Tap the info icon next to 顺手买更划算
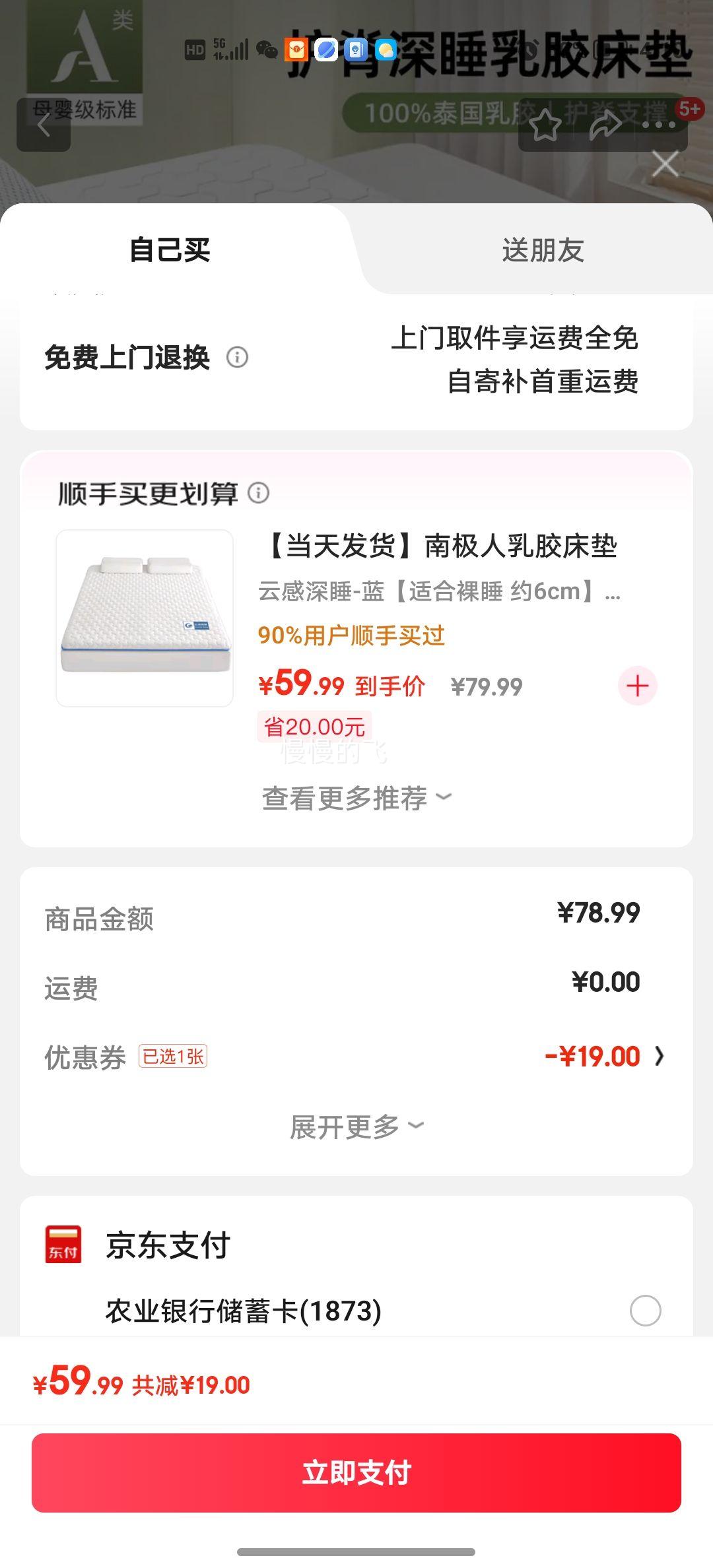This screenshot has height=1568, width=713. [x=259, y=494]
